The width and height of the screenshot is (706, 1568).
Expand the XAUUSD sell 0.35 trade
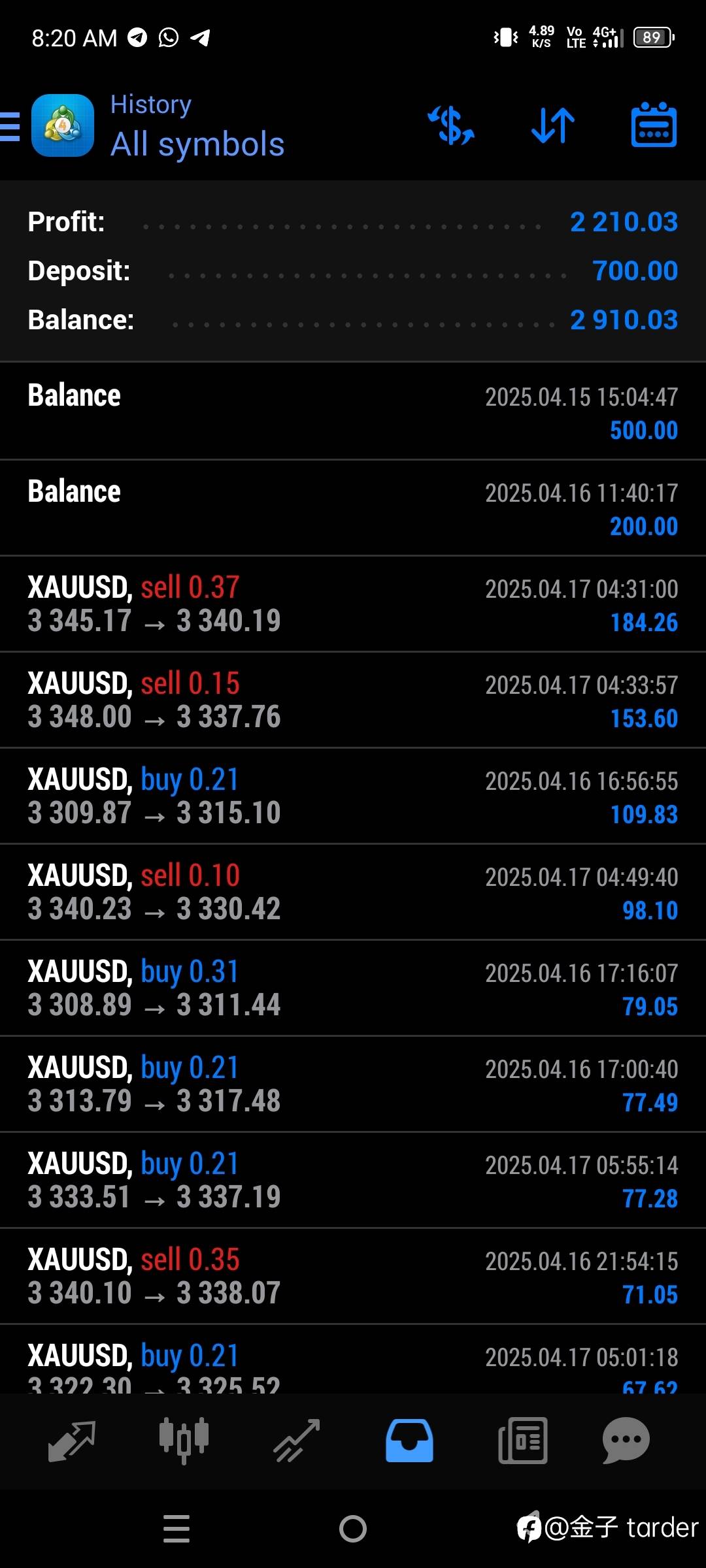[x=353, y=1277]
